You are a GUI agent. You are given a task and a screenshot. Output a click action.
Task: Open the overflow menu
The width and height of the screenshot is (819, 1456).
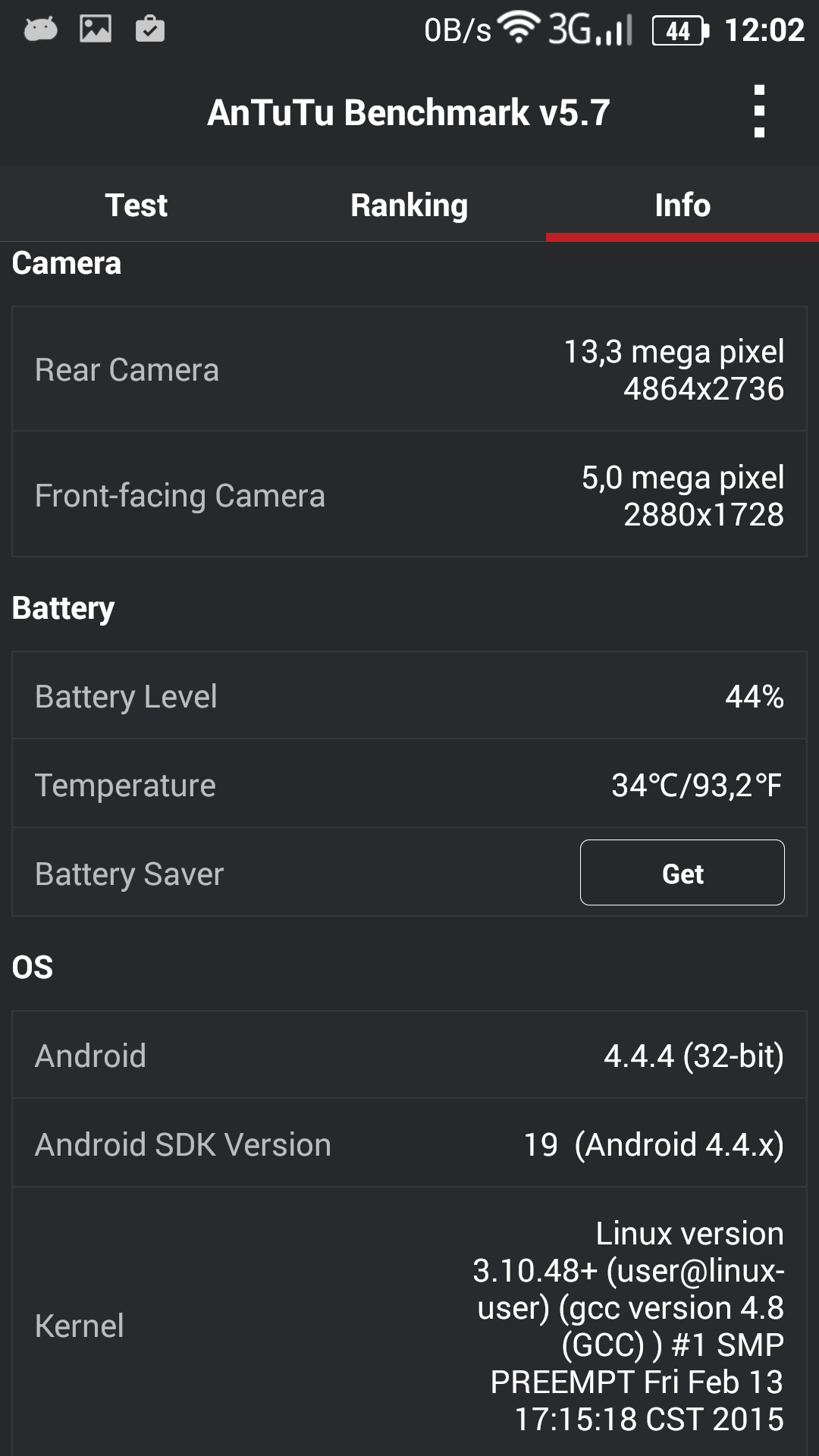coord(759,111)
